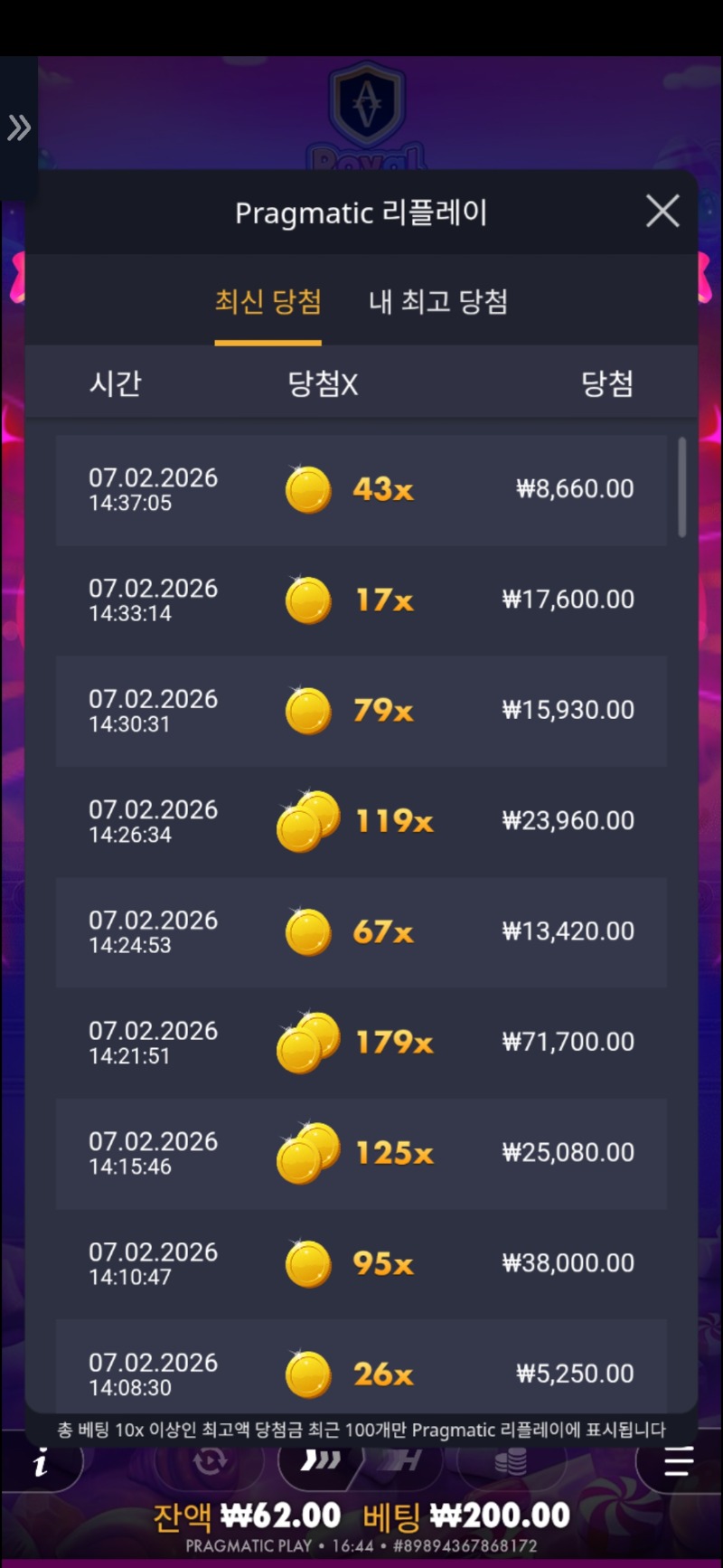View the 119x replay from 14:26:34
Viewport: 723px width, 1568px height.
(361, 821)
